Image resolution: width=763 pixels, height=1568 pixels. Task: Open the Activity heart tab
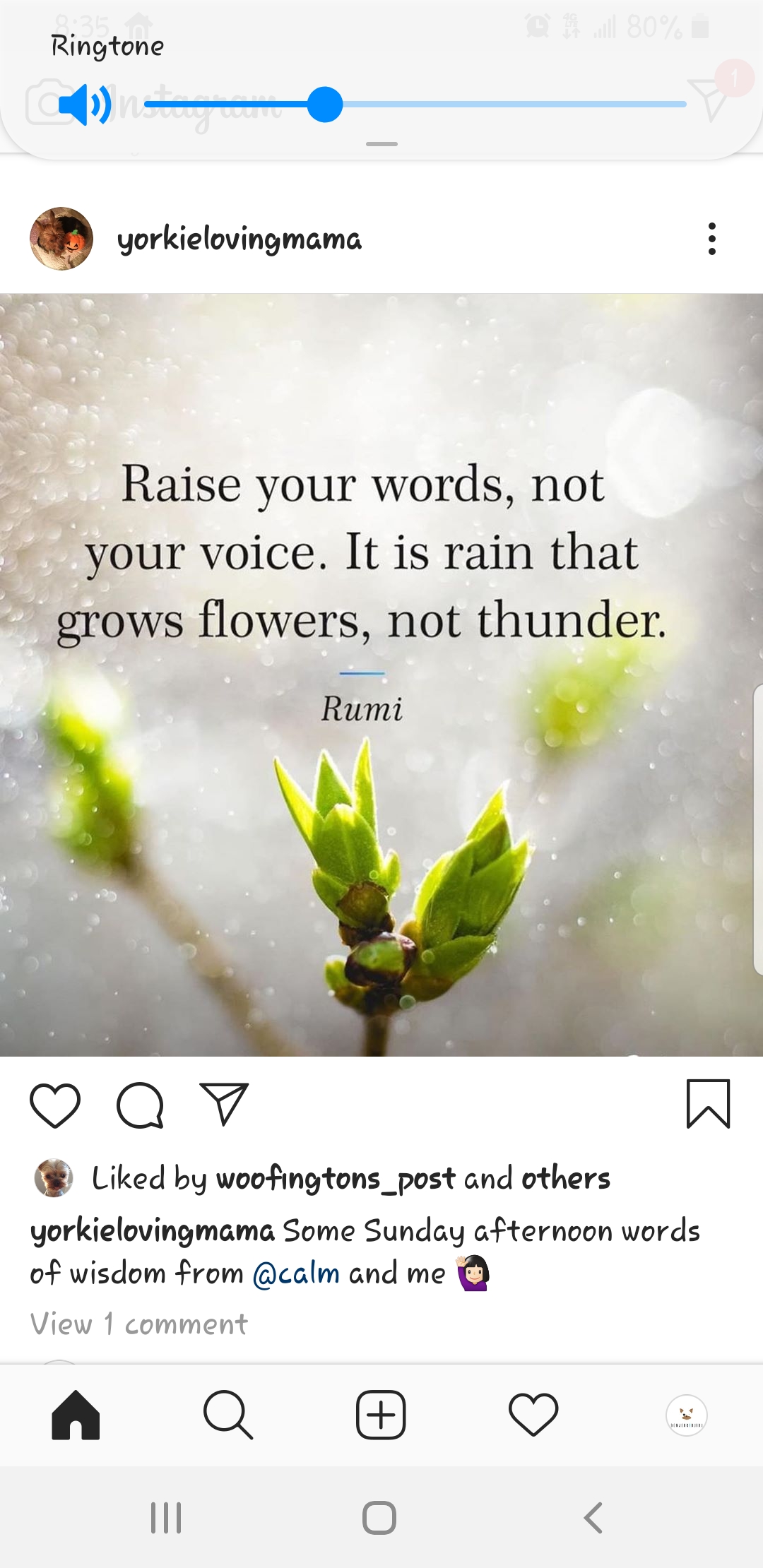[533, 1415]
